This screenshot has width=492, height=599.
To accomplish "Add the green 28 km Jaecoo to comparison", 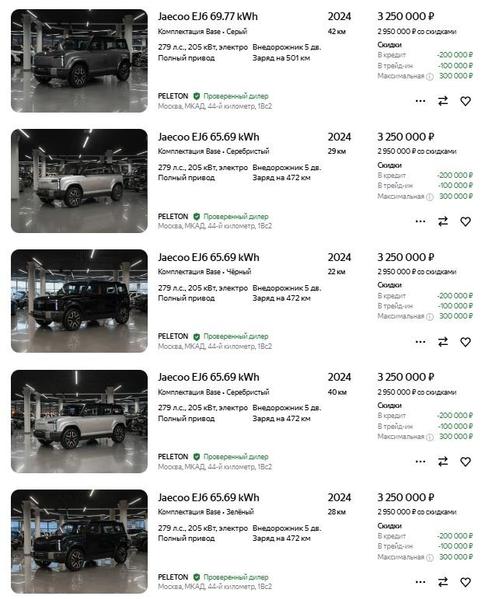I will coord(443,582).
